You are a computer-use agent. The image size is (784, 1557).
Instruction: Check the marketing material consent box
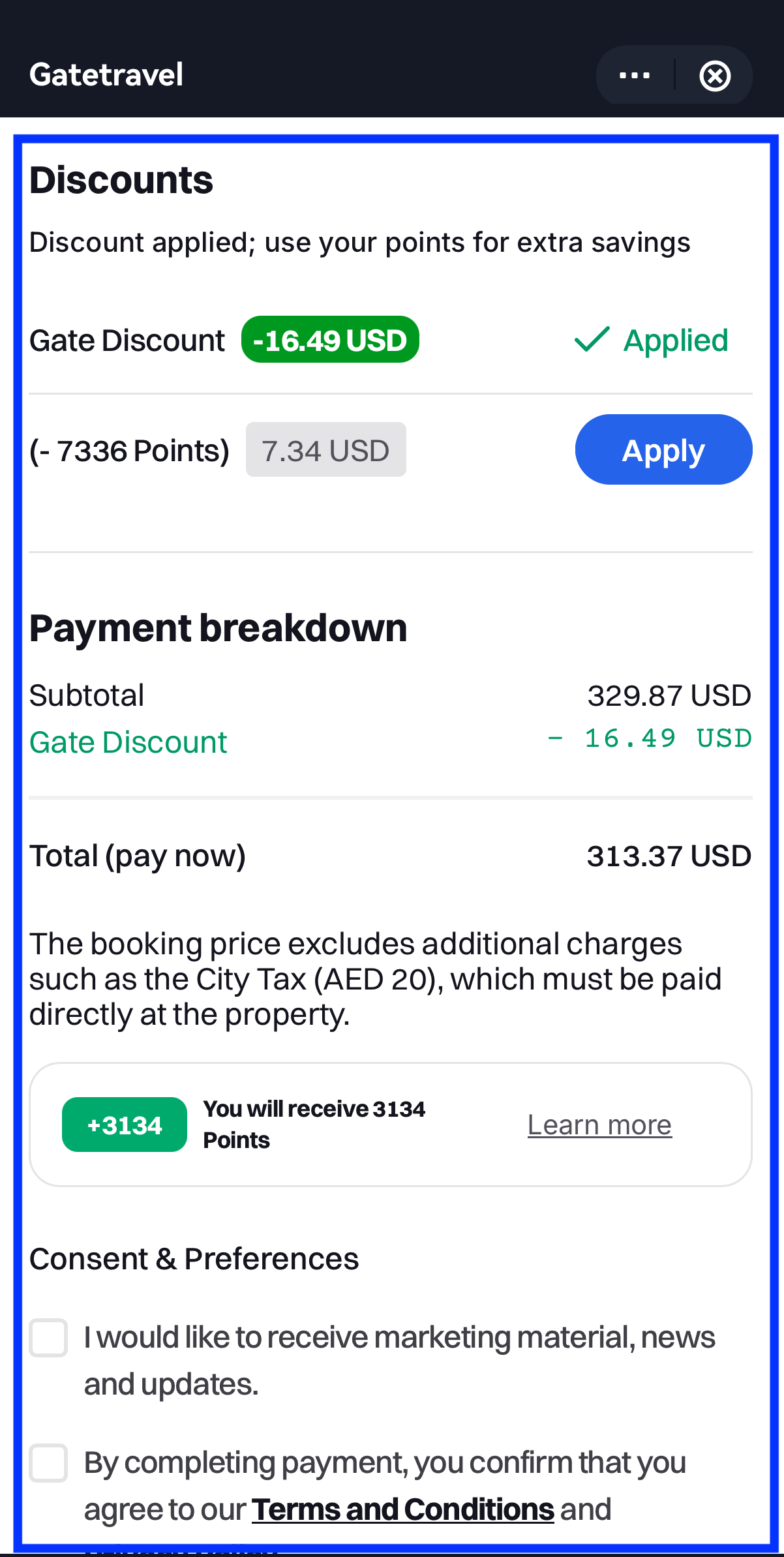click(x=49, y=1338)
